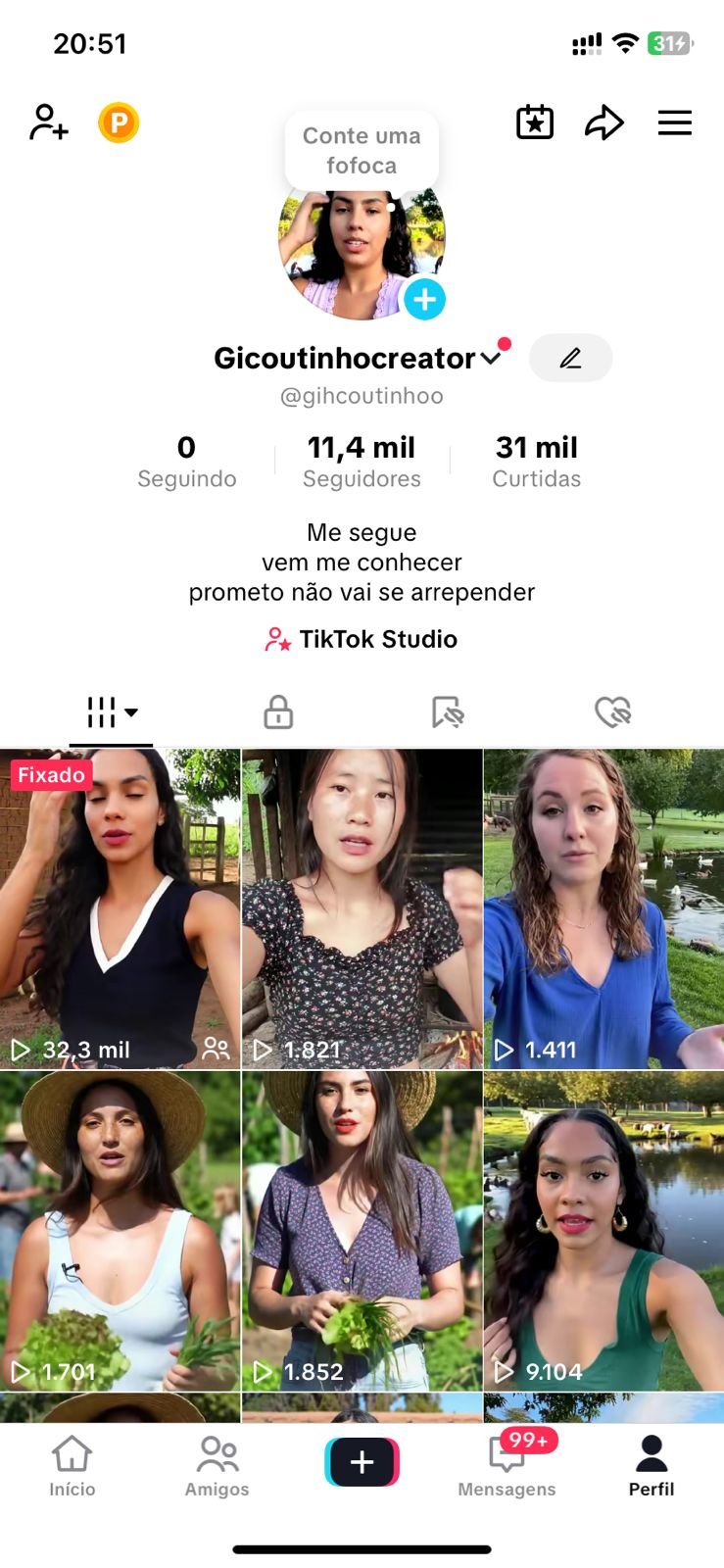Open the video with 1.821 views
The image size is (724, 1568).
coord(362,908)
